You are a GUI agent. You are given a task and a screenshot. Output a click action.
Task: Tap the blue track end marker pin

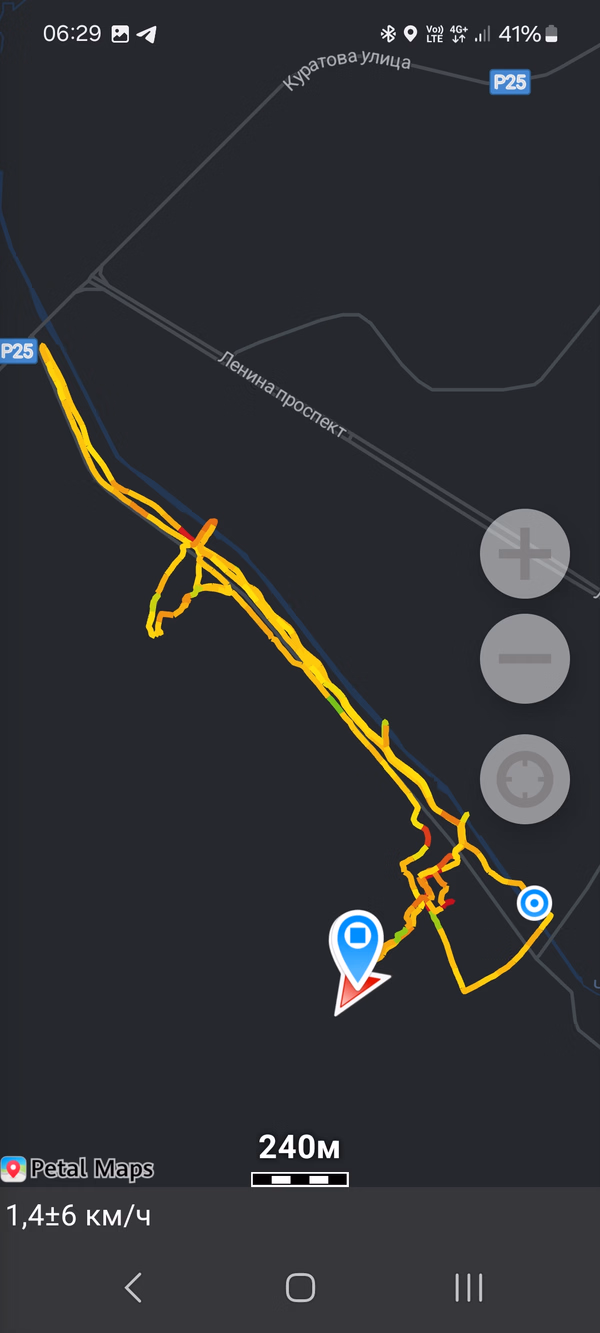tap(356, 940)
